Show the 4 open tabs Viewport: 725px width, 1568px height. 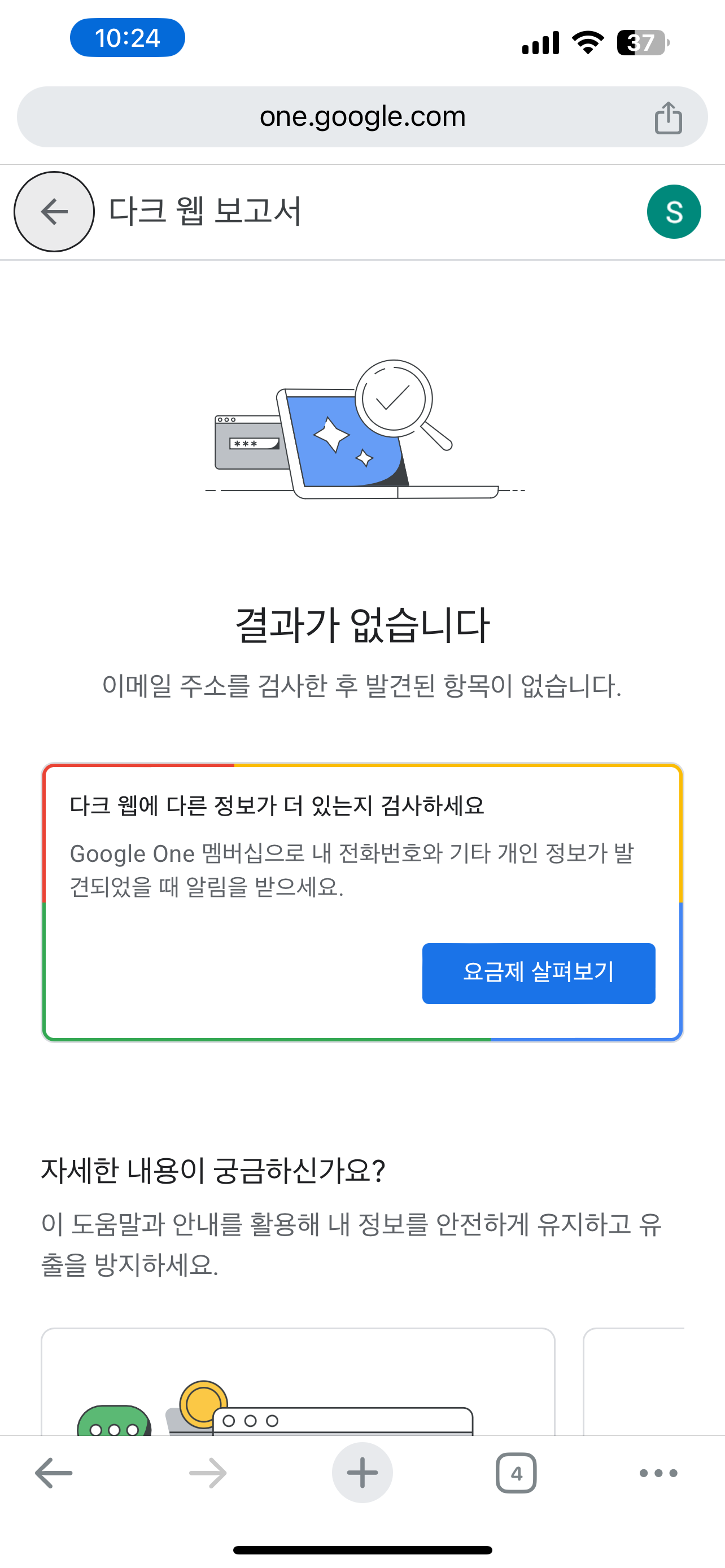tap(516, 1473)
